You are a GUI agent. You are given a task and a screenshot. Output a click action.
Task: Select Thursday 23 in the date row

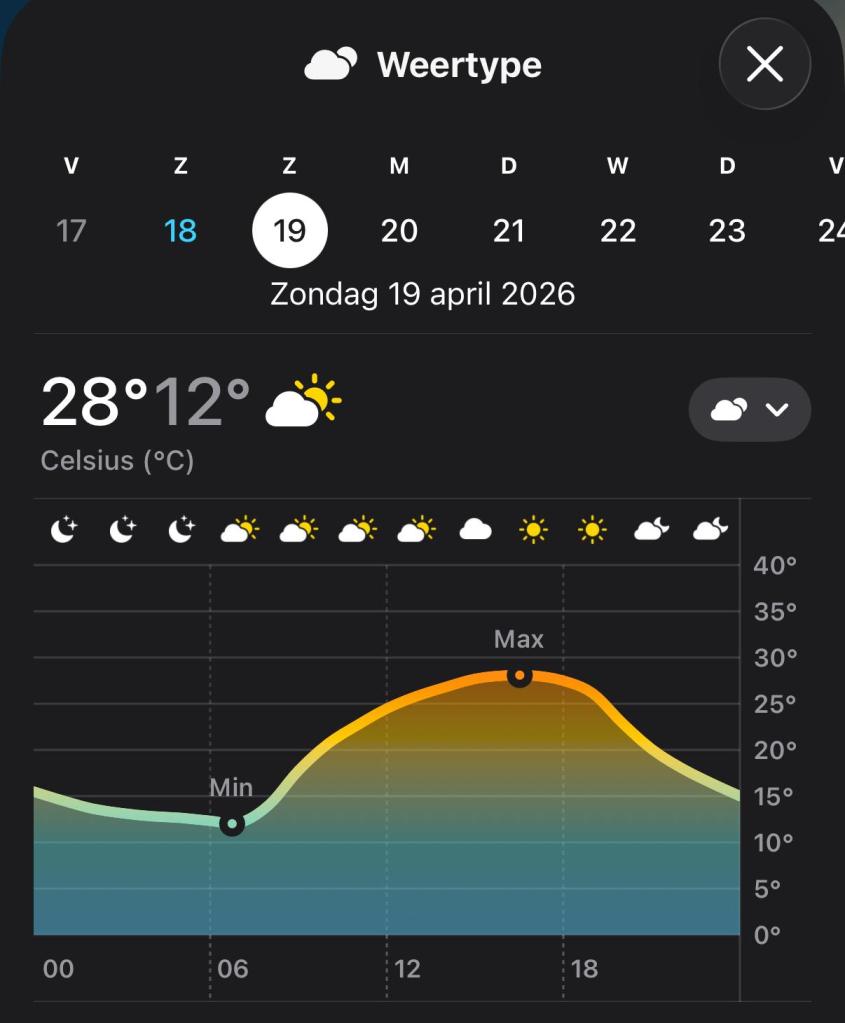727,231
